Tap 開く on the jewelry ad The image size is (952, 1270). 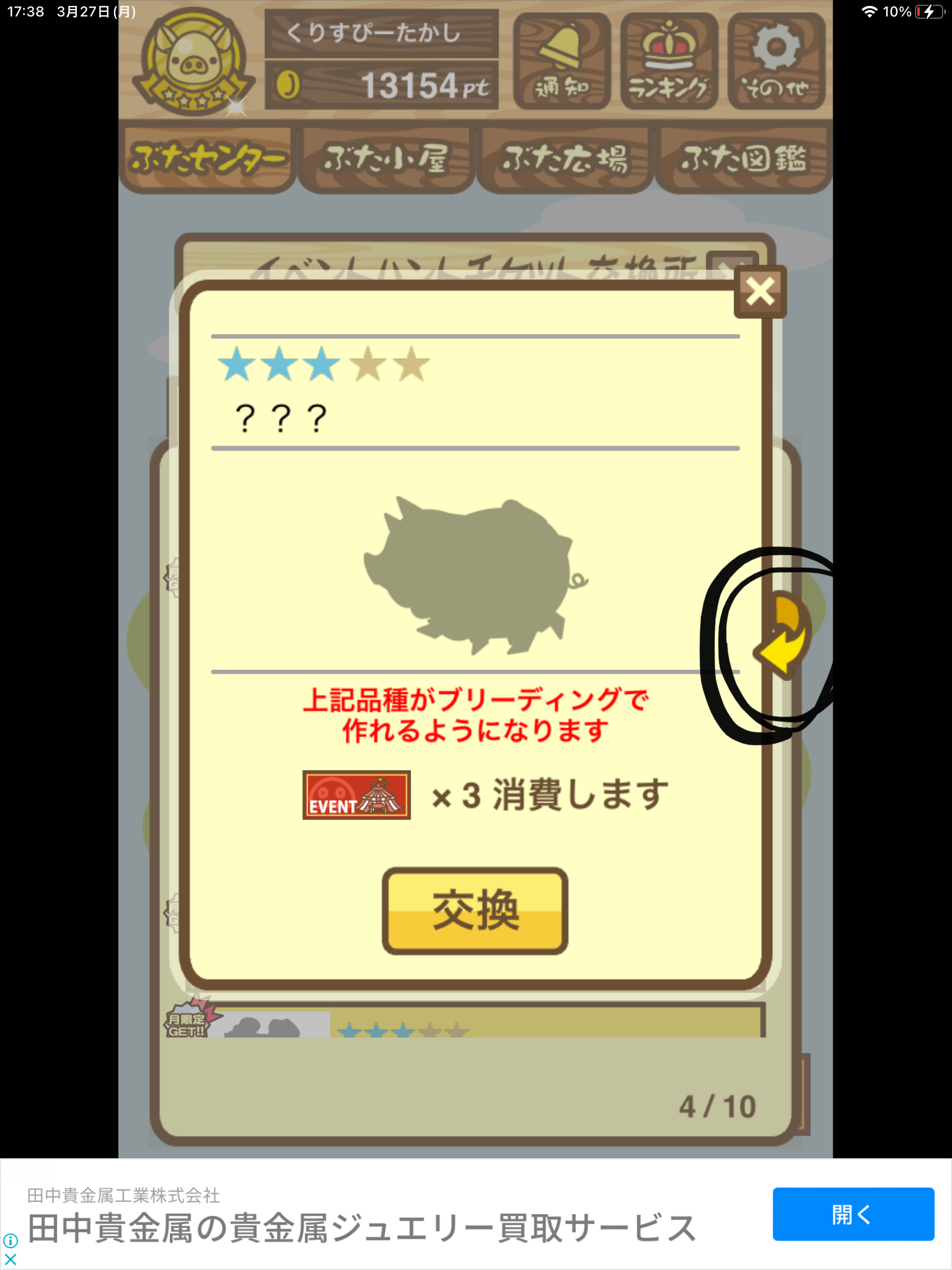pyautogui.click(x=853, y=1214)
